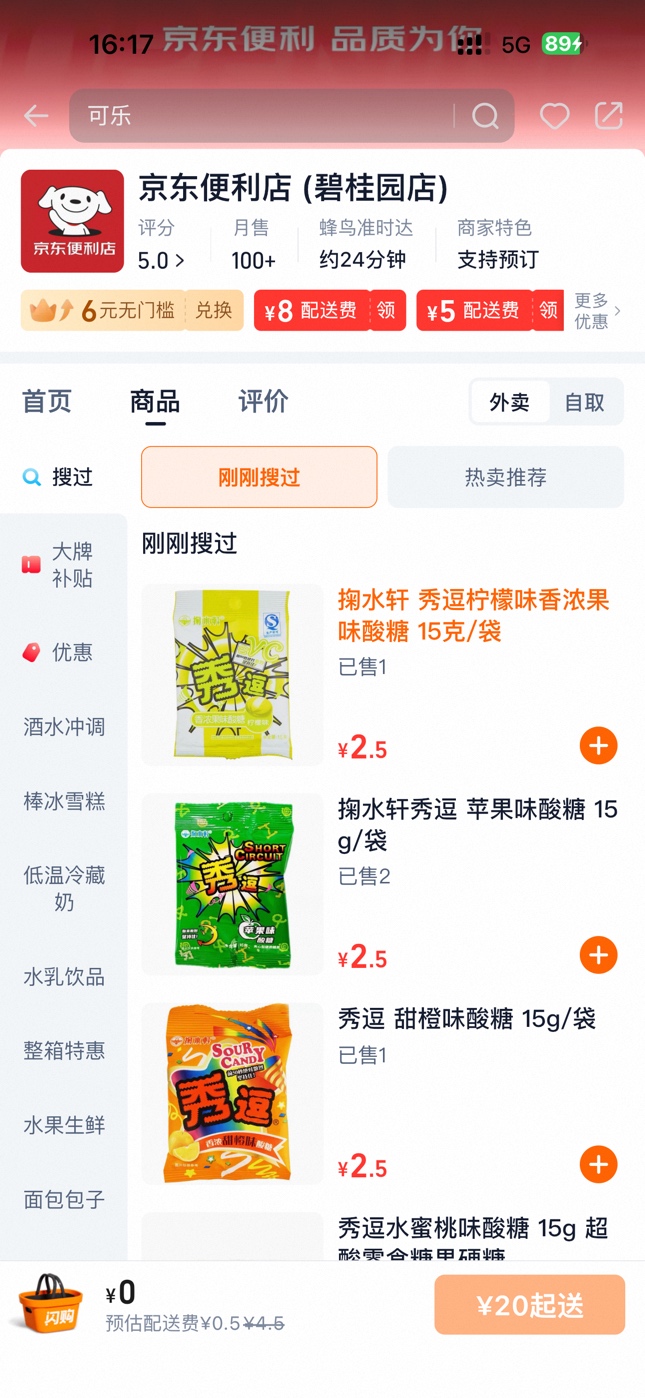Select the 热卖推荐 chip
This screenshot has height=1398, width=645.
(x=505, y=477)
